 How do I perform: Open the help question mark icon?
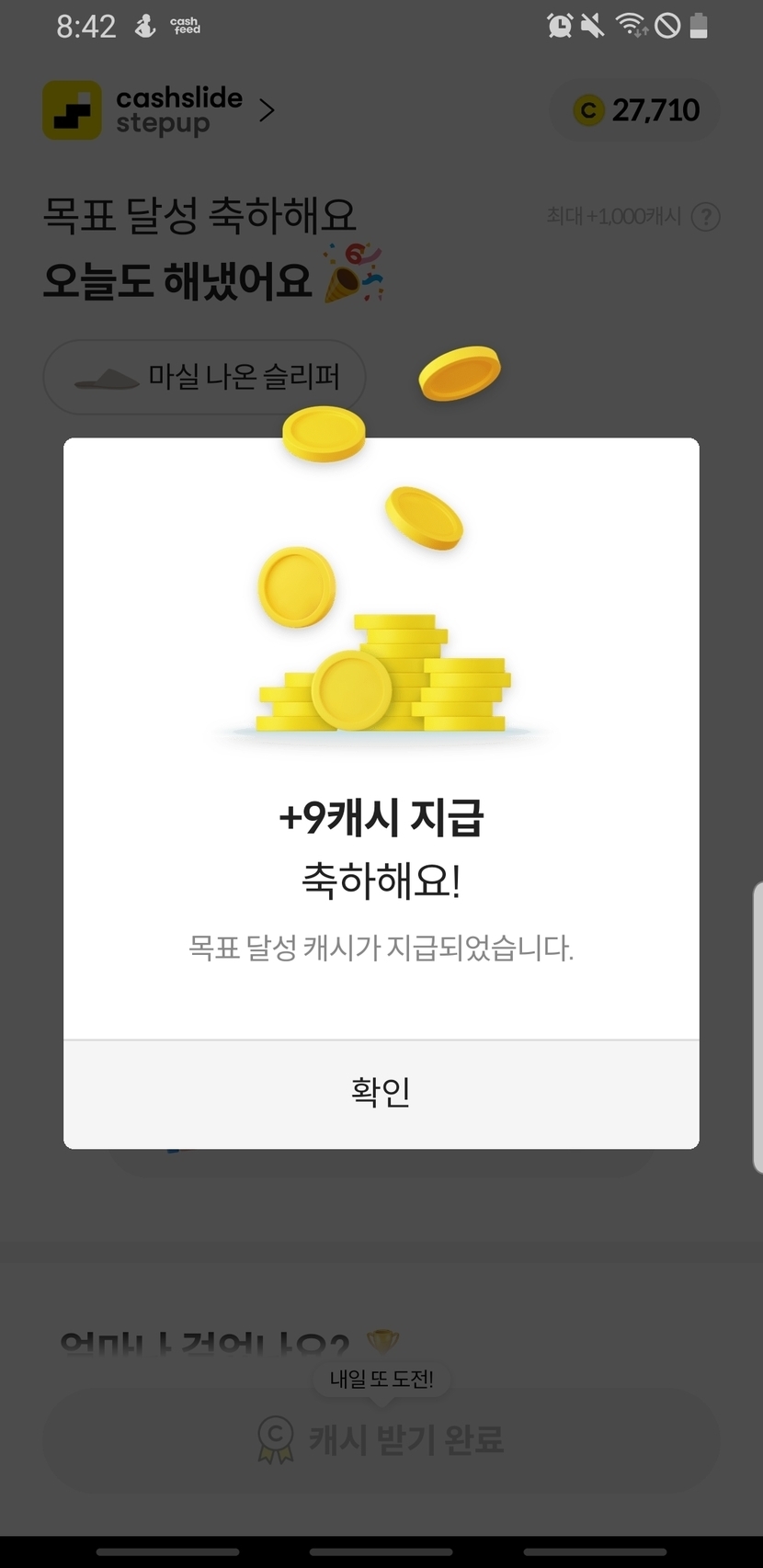pos(705,217)
